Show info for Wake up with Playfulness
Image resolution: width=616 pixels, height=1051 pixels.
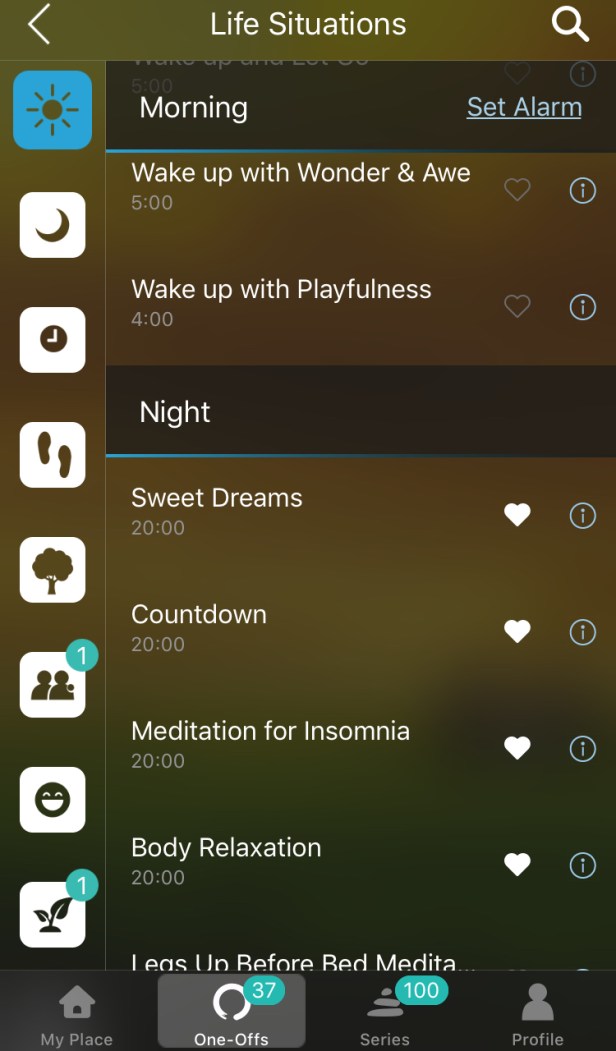click(x=582, y=306)
